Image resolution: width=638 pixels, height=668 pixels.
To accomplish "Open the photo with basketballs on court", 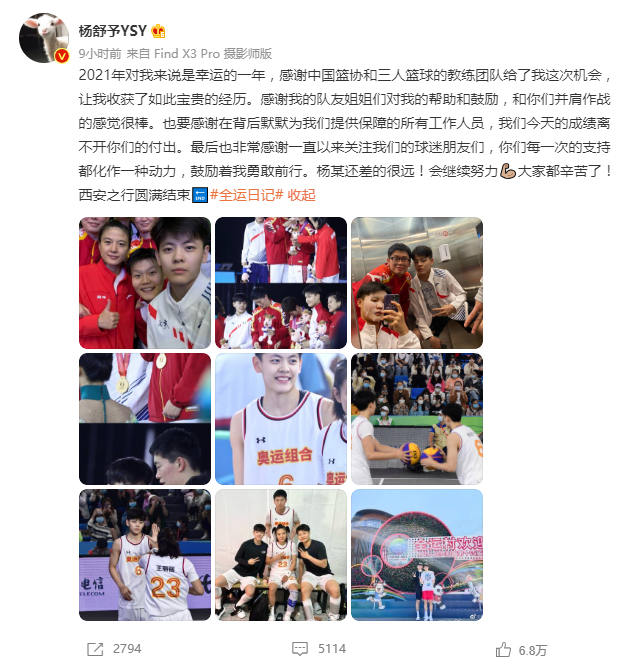I will (x=416, y=418).
